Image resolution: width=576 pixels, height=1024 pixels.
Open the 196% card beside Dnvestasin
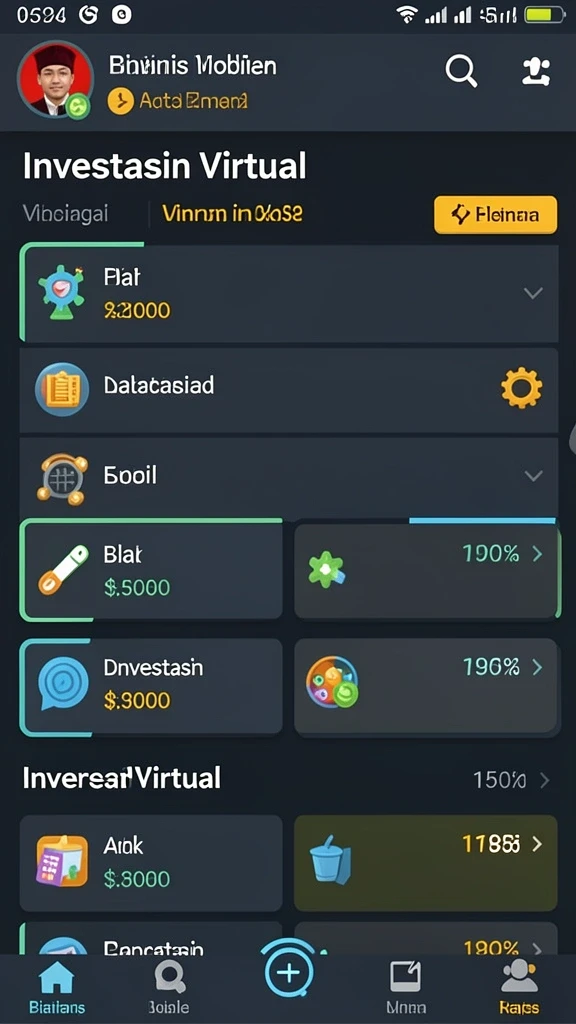pos(427,686)
